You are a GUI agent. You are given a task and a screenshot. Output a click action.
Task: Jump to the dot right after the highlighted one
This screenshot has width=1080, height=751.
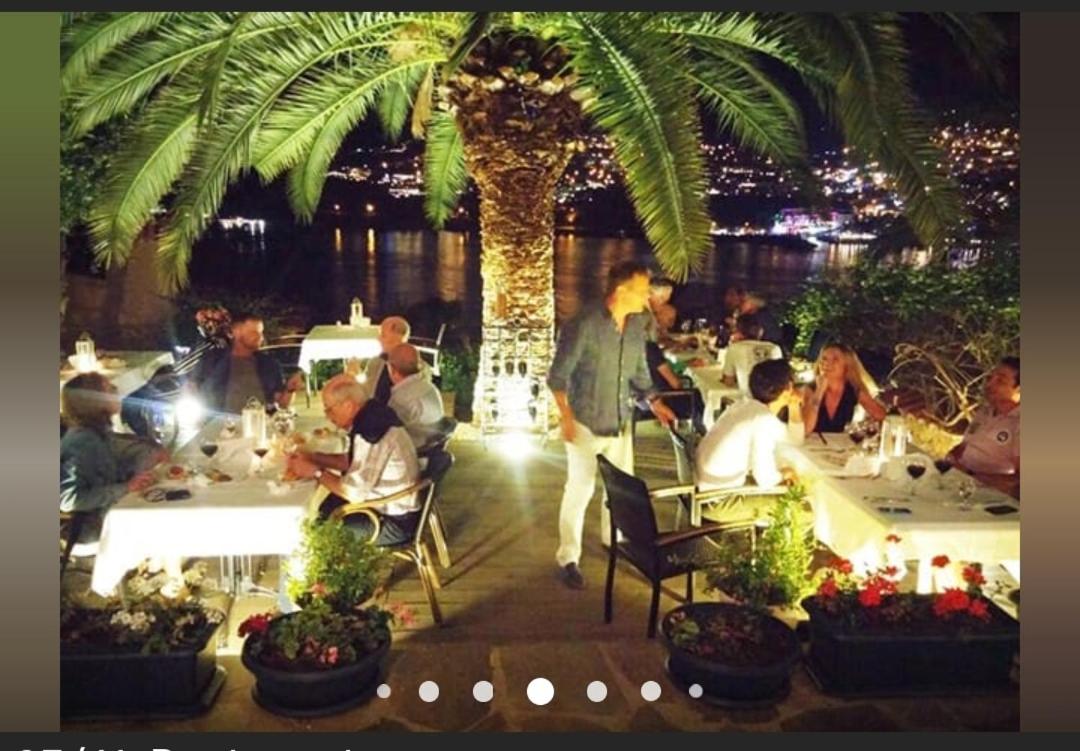[x=597, y=691]
